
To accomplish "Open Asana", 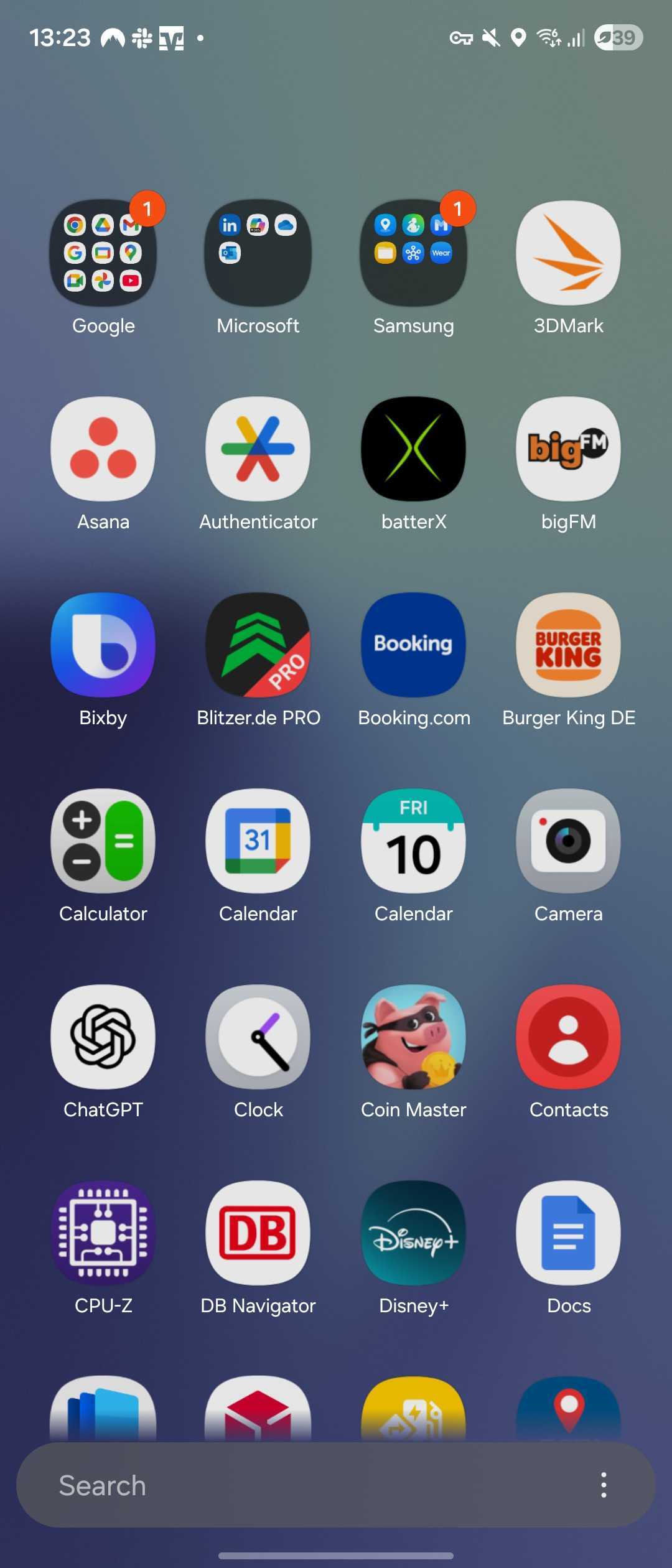I will pos(103,449).
